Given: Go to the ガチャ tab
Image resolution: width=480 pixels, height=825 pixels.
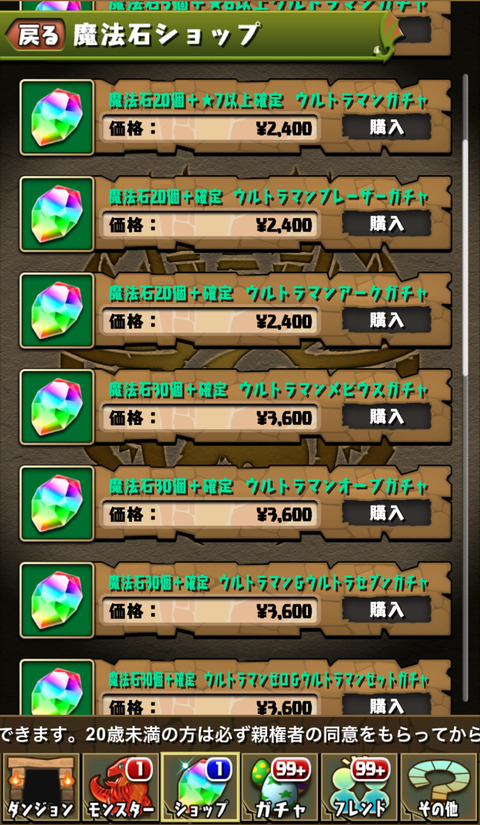Looking at the screenshot, I should (280, 789).
